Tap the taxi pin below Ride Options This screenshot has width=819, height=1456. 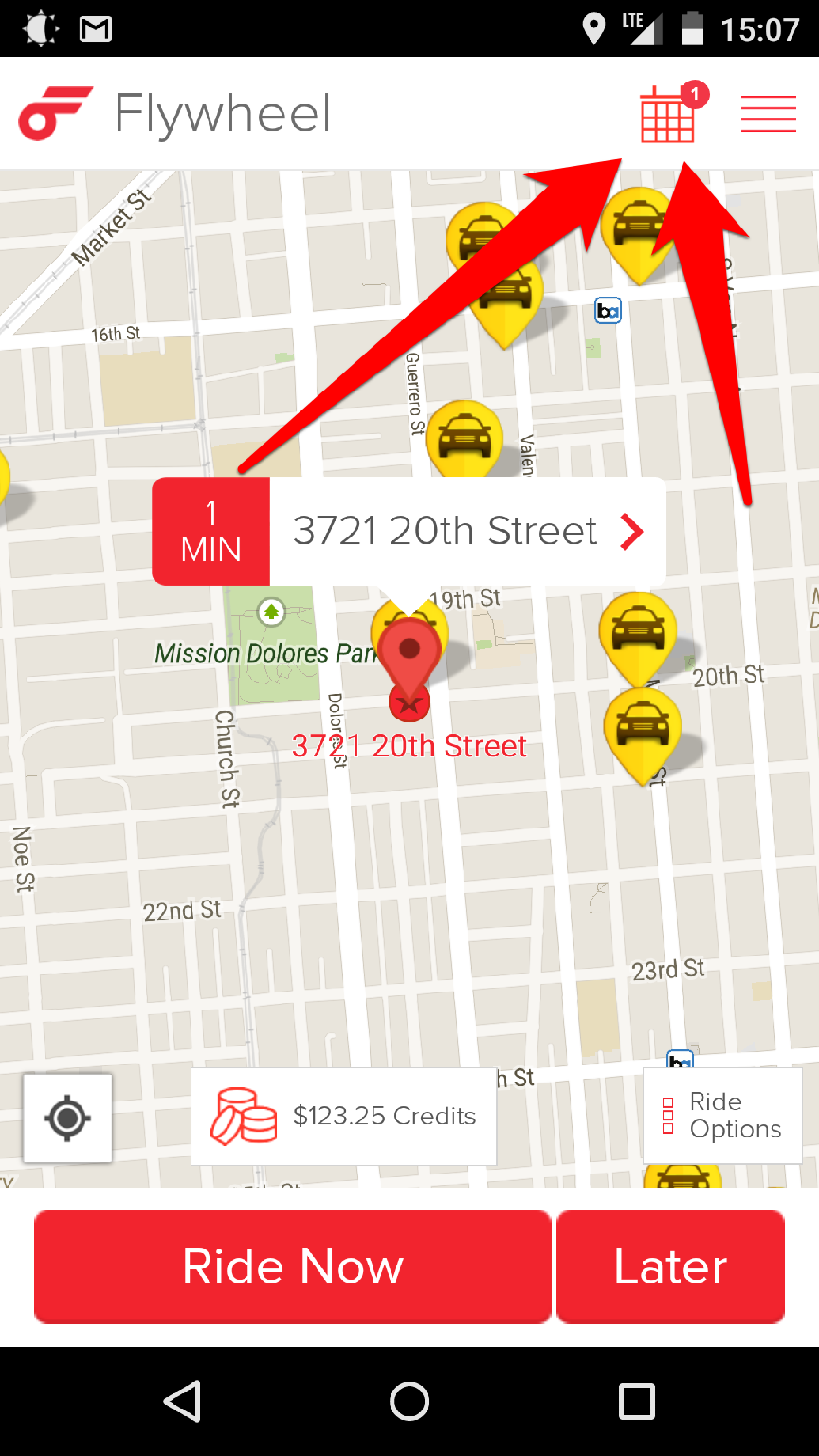point(682,1178)
